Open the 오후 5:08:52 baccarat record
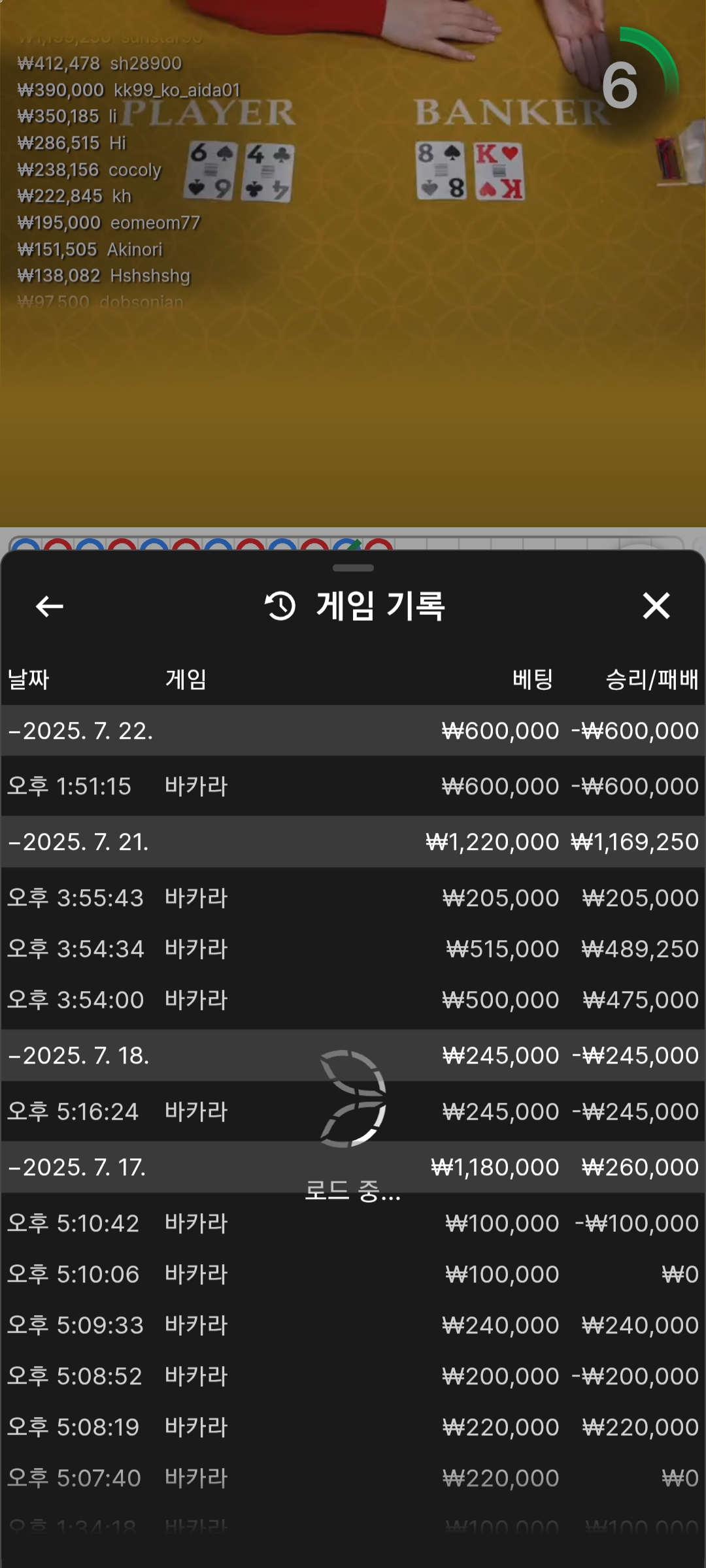Viewport: 706px width, 1568px height. click(353, 1376)
